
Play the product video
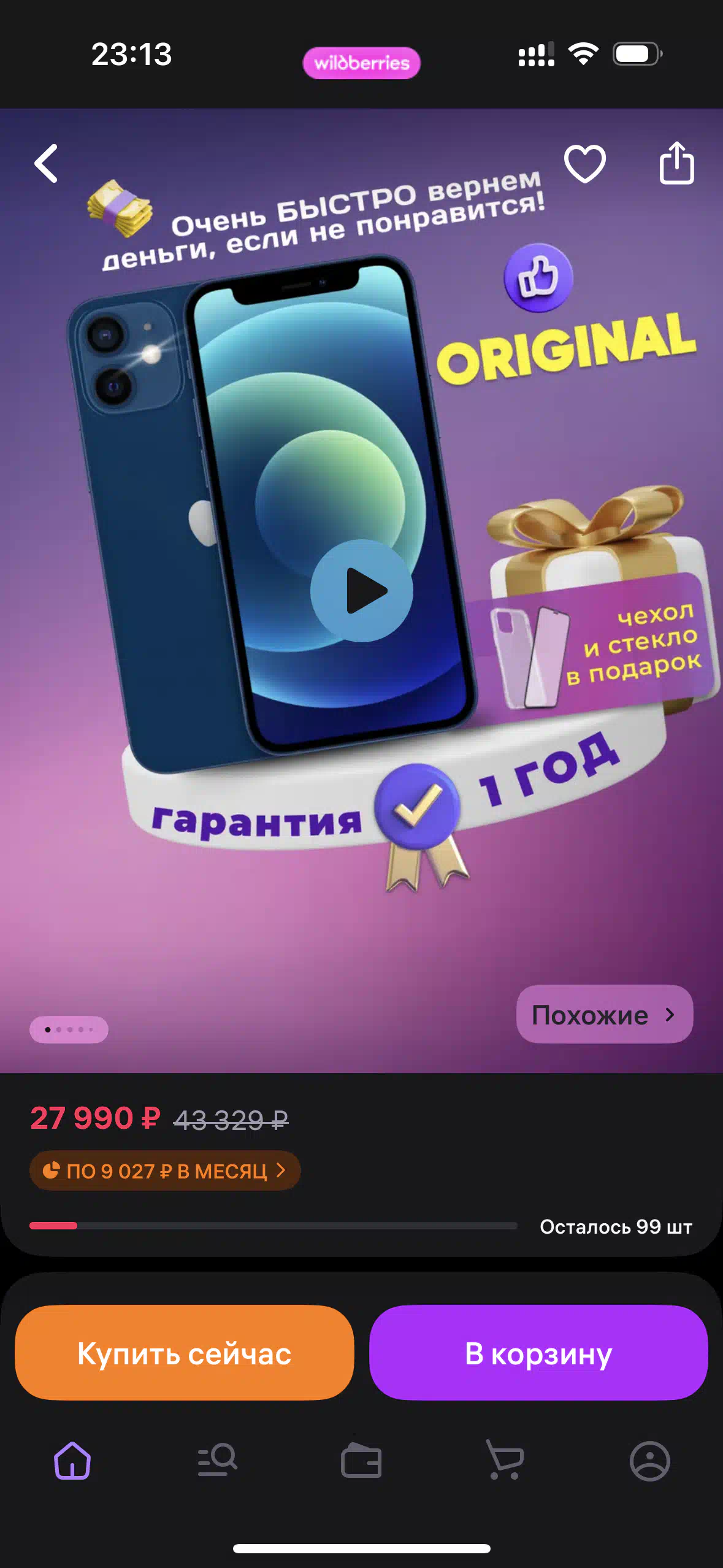(x=362, y=591)
